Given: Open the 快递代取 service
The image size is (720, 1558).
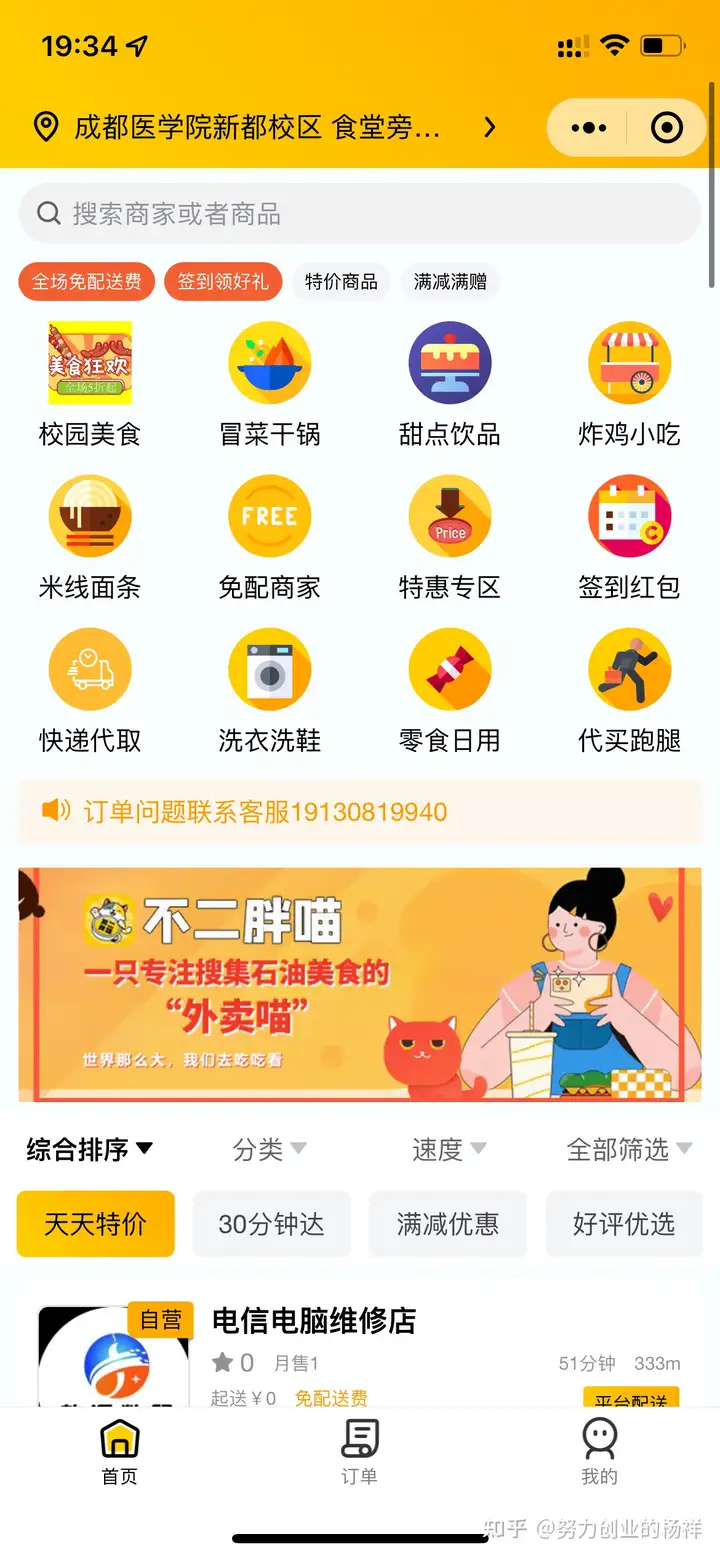Looking at the screenshot, I should pos(90,691).
